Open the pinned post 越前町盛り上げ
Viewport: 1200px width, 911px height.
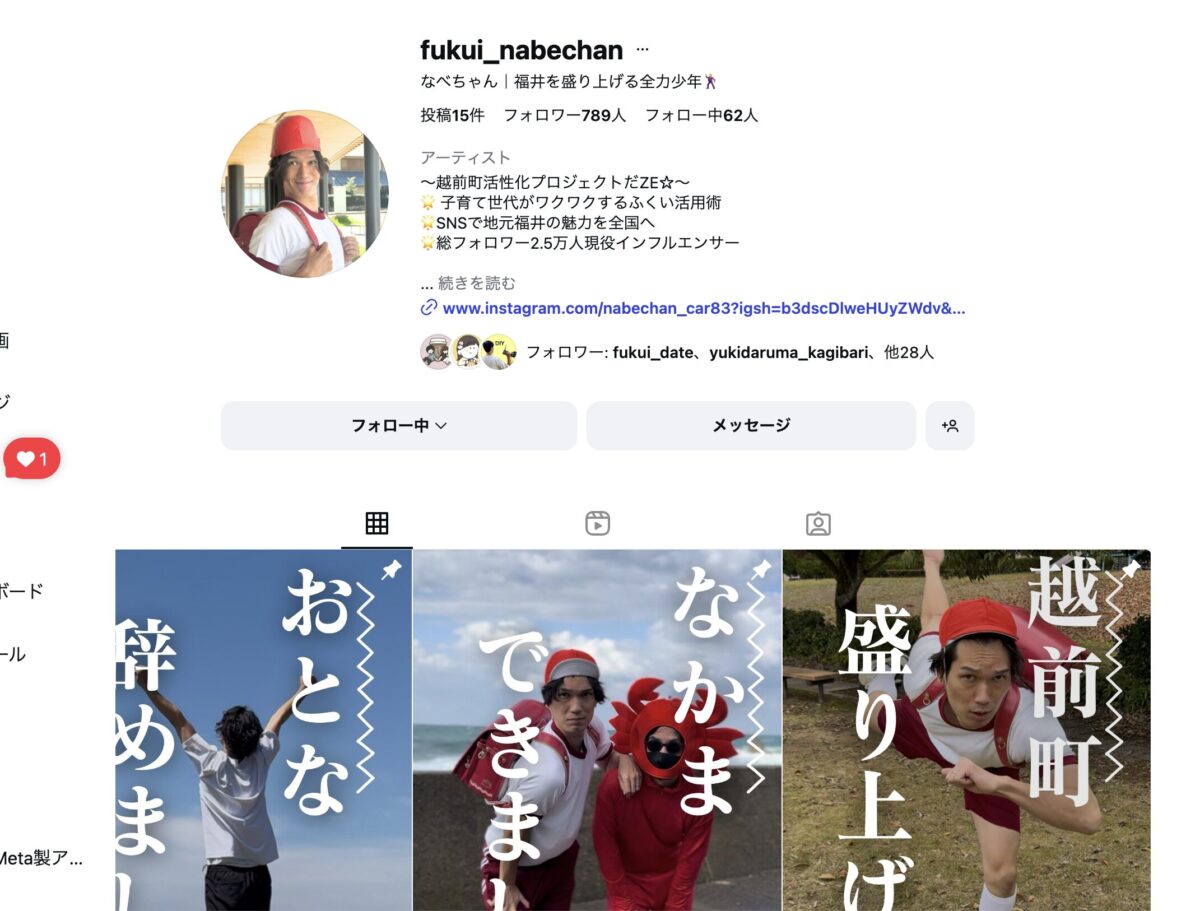point(966,730)
